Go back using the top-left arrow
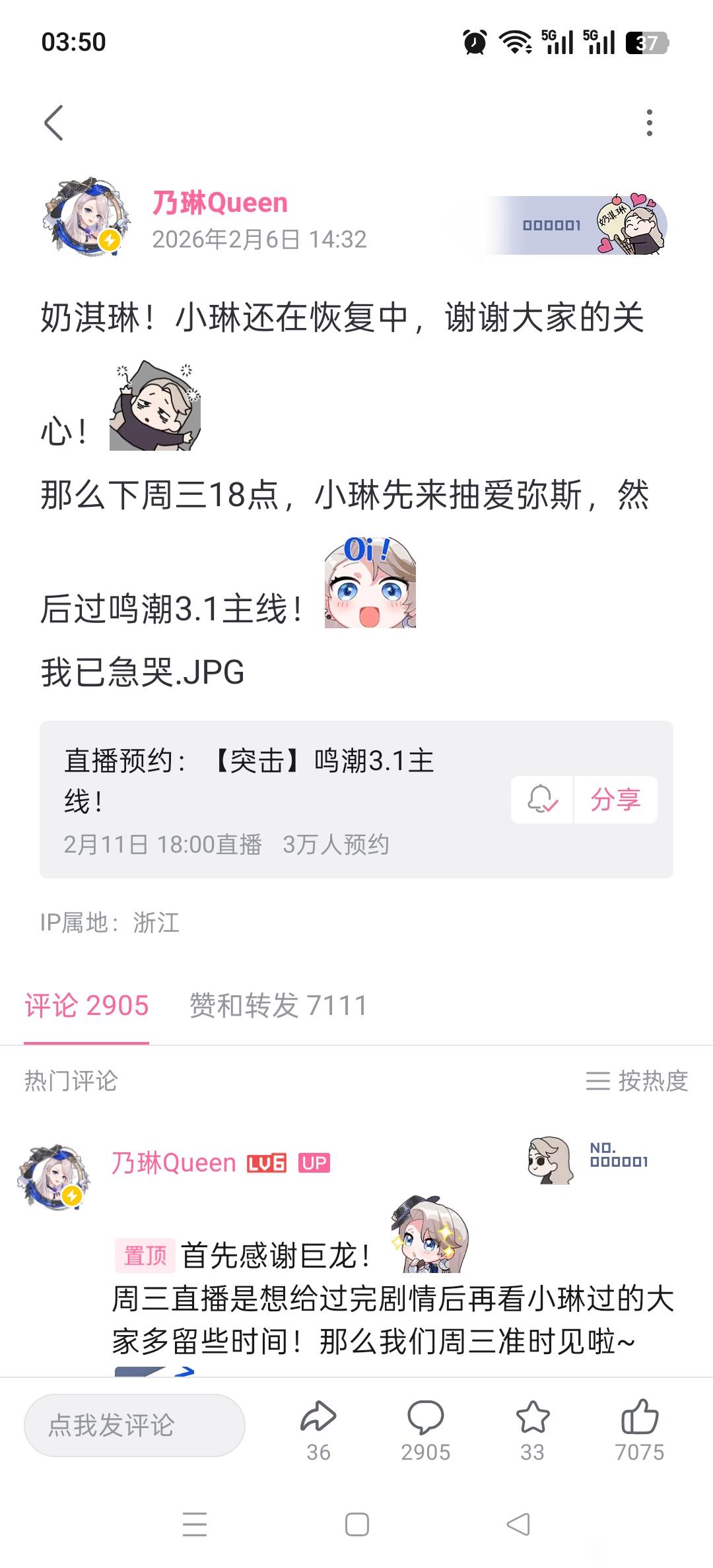 54,123
